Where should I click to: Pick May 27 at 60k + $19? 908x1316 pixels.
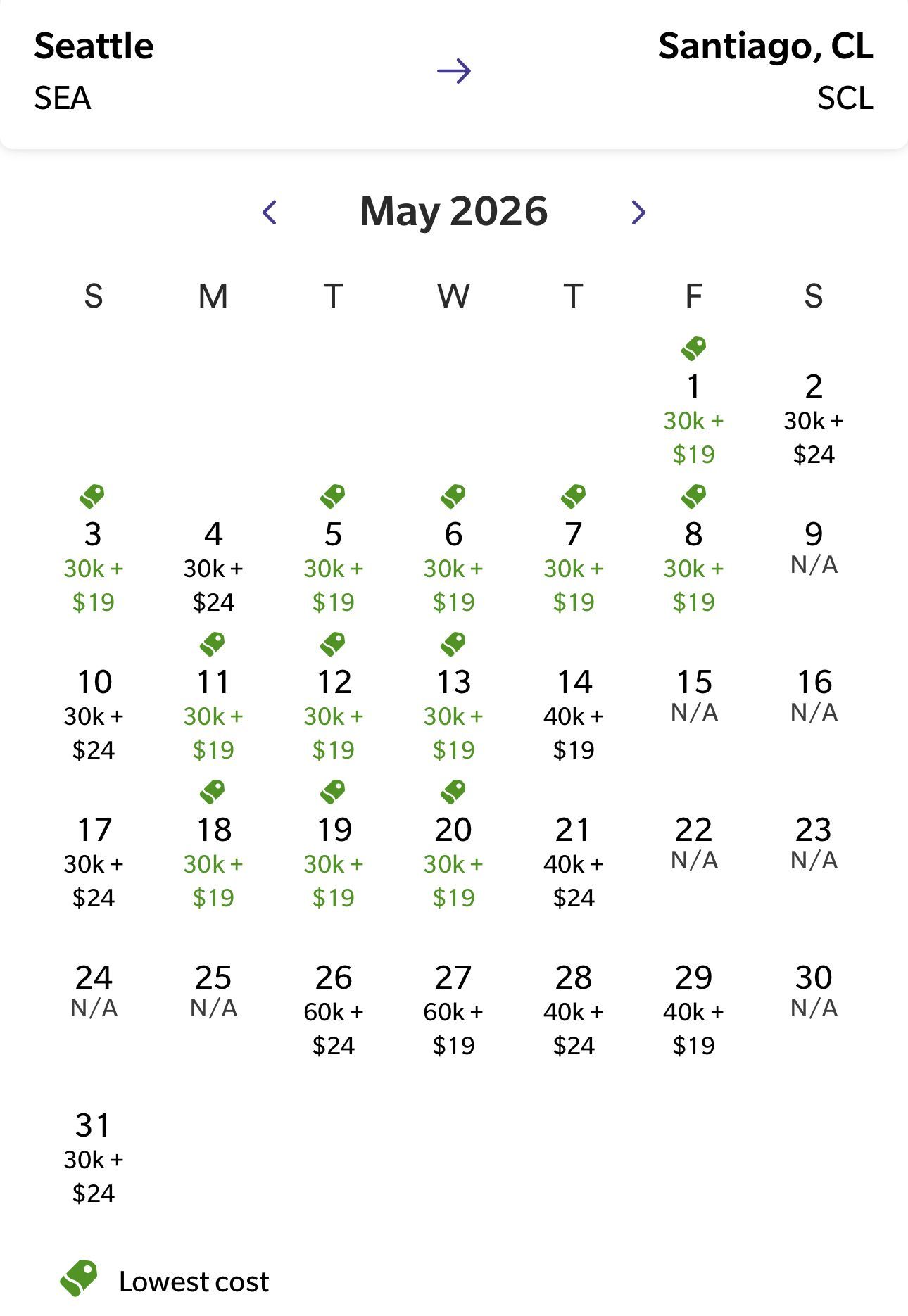[x=453, y=1010]
